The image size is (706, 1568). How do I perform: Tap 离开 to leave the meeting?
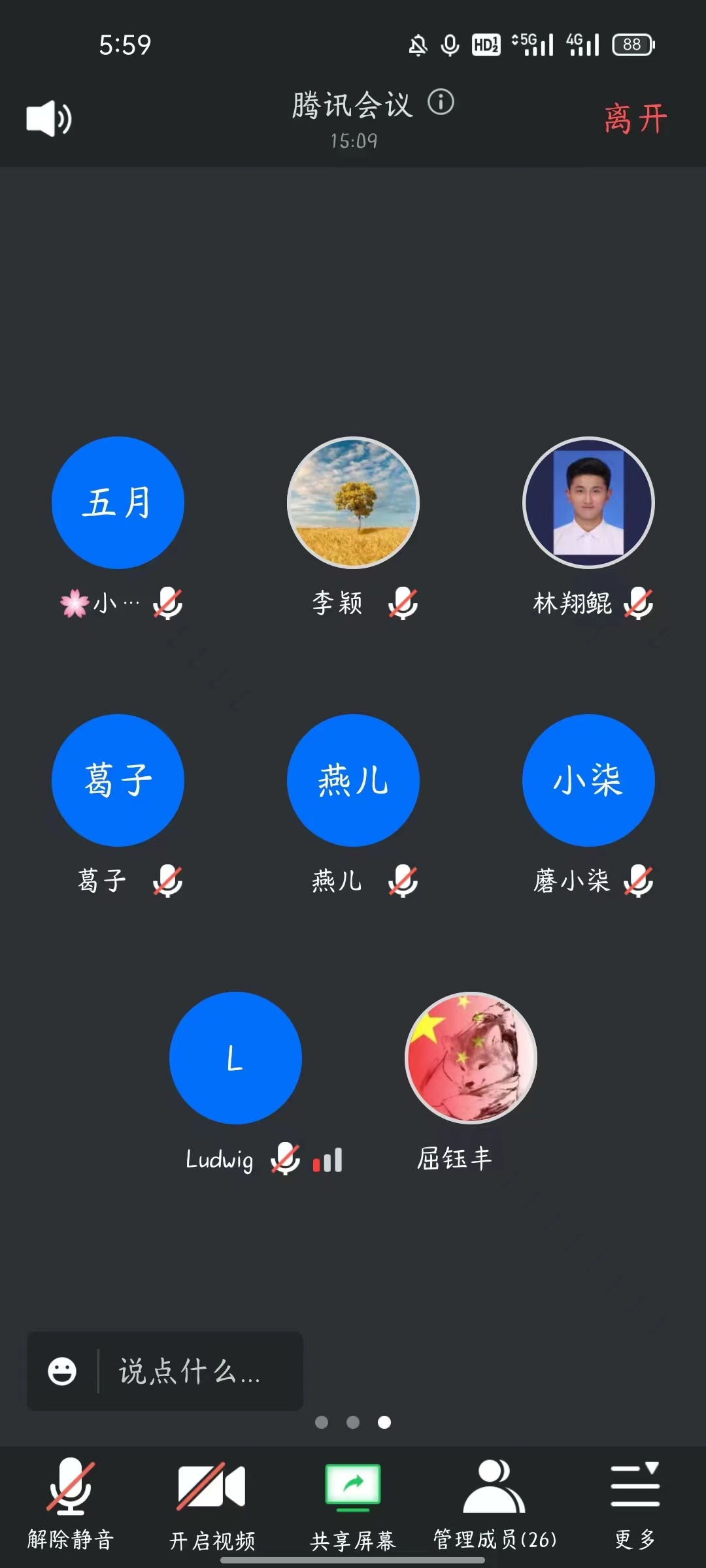[635, 120]
